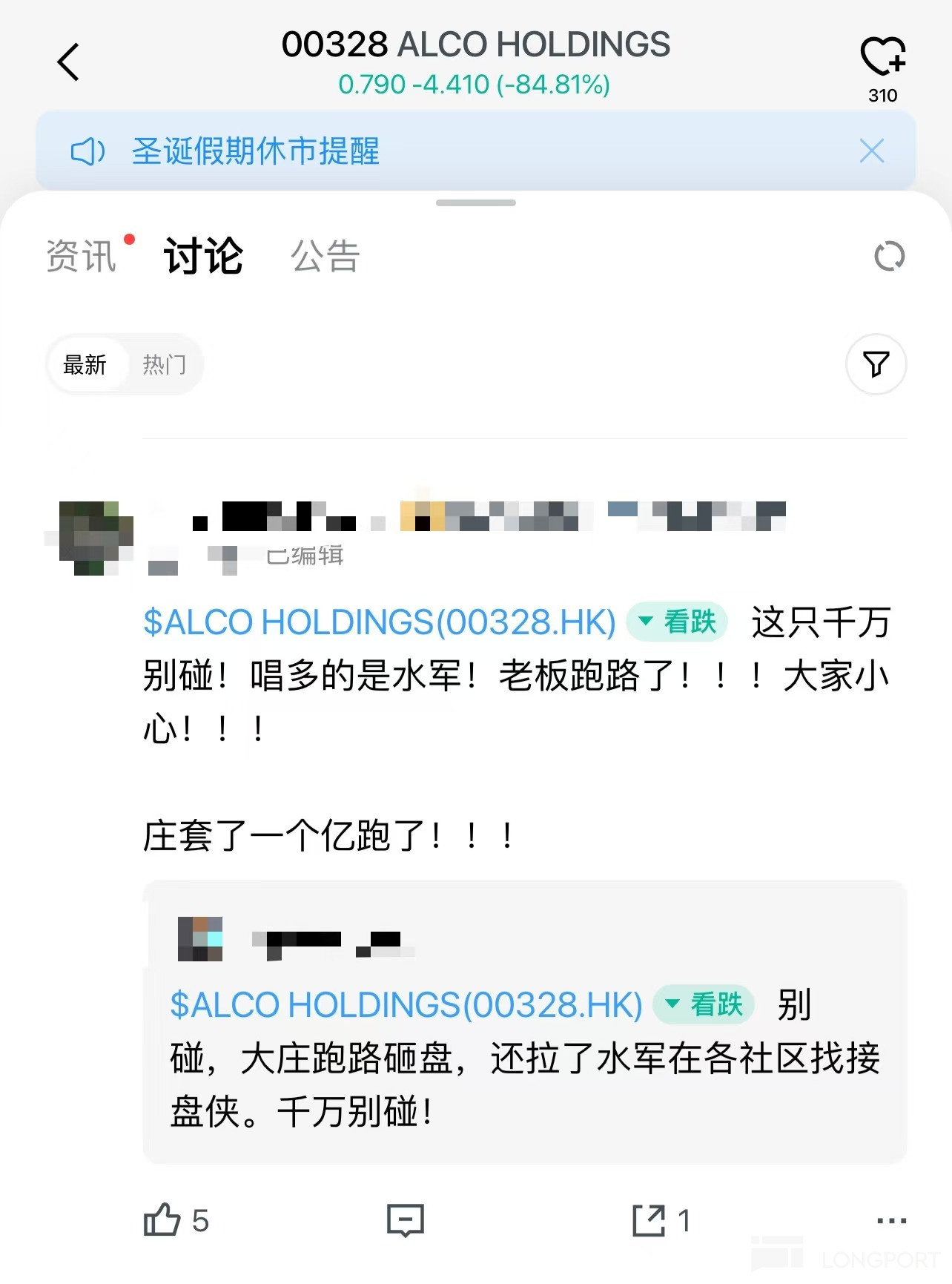Show 热门 discussions
This screenshot has width=952, height=1284.
tap(164, 364)
